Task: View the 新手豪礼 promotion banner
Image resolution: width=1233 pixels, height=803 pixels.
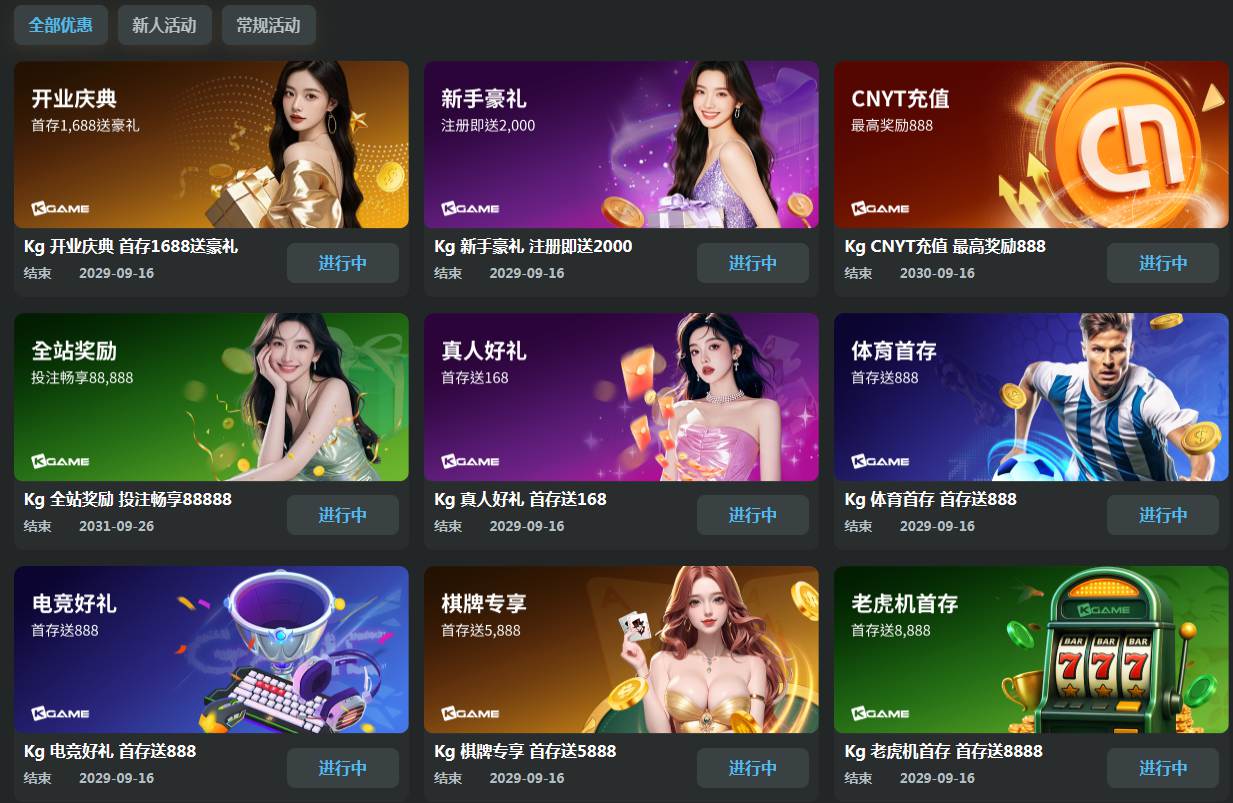Action: click(621, 145)
